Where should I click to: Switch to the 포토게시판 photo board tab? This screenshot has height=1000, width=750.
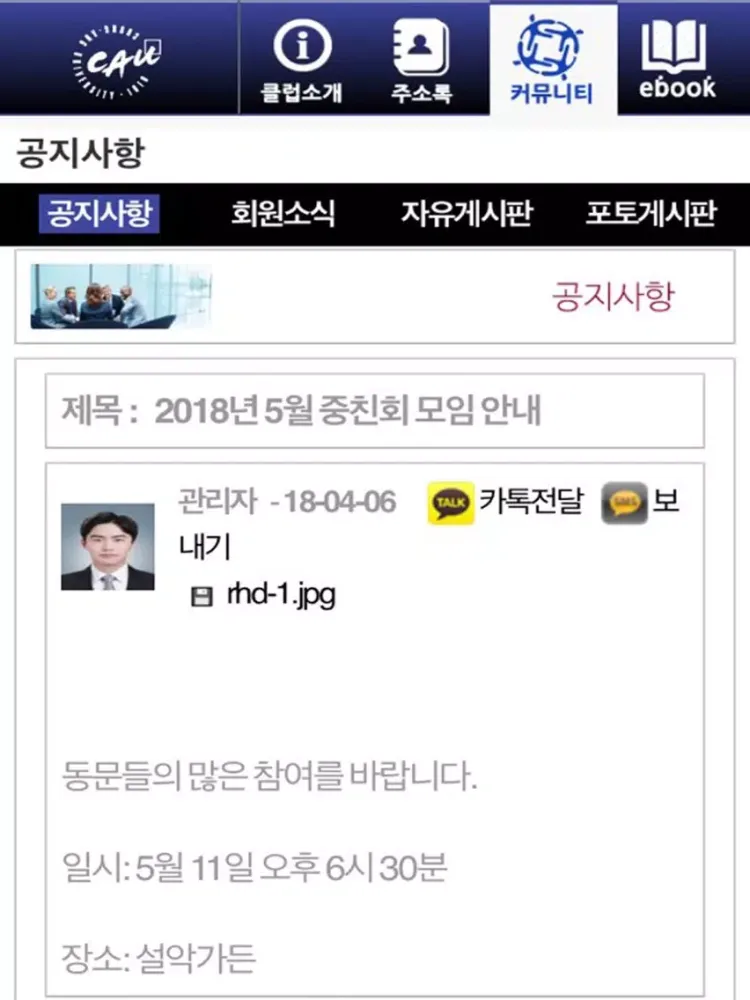coord(650,214)
